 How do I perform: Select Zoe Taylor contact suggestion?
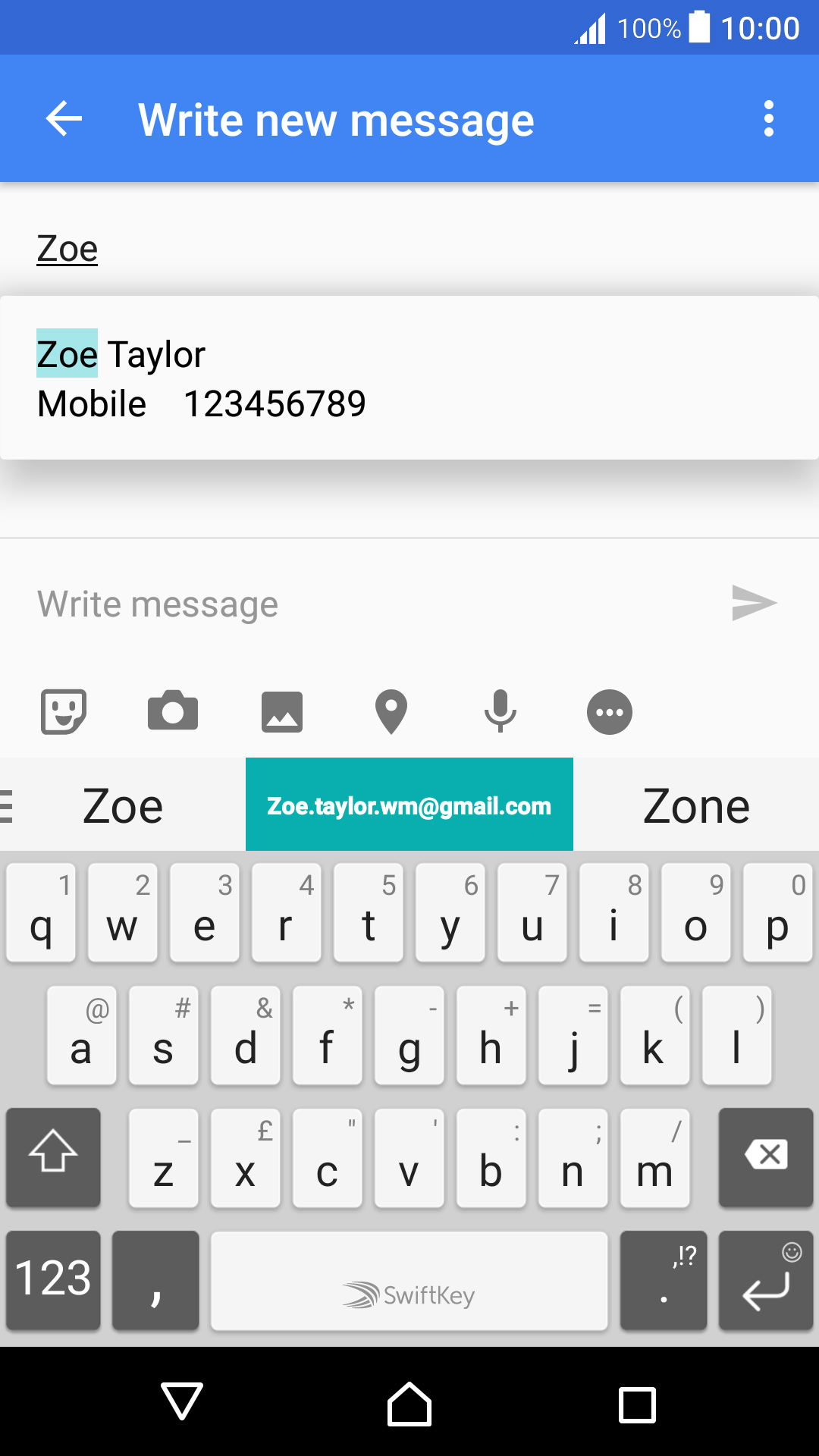point(409,378)
